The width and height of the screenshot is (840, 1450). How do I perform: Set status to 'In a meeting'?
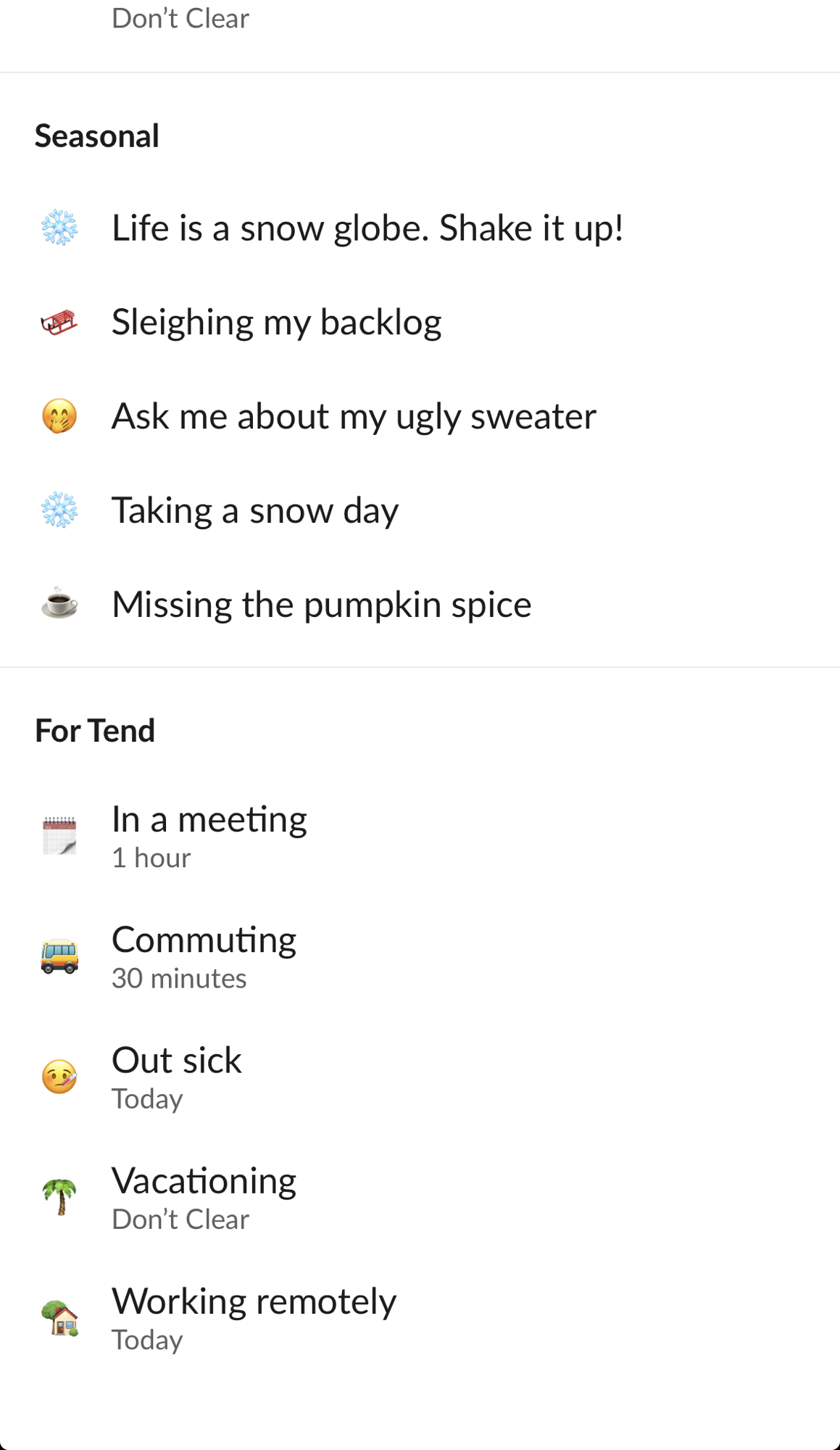(x=209, y=835)
